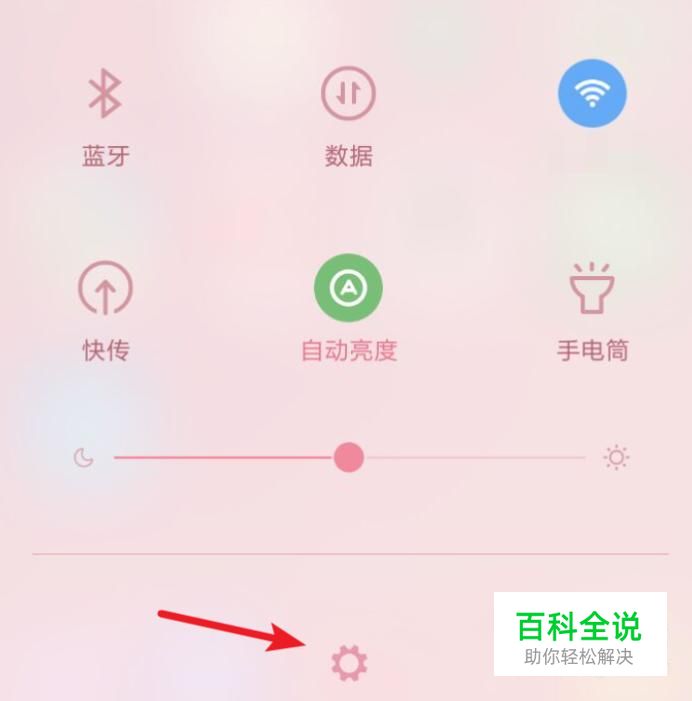Viewport: 692px width, 701px height.
Task: Turn on Bluetooth (蓝牙)
Action: click(x=105, y=95)
